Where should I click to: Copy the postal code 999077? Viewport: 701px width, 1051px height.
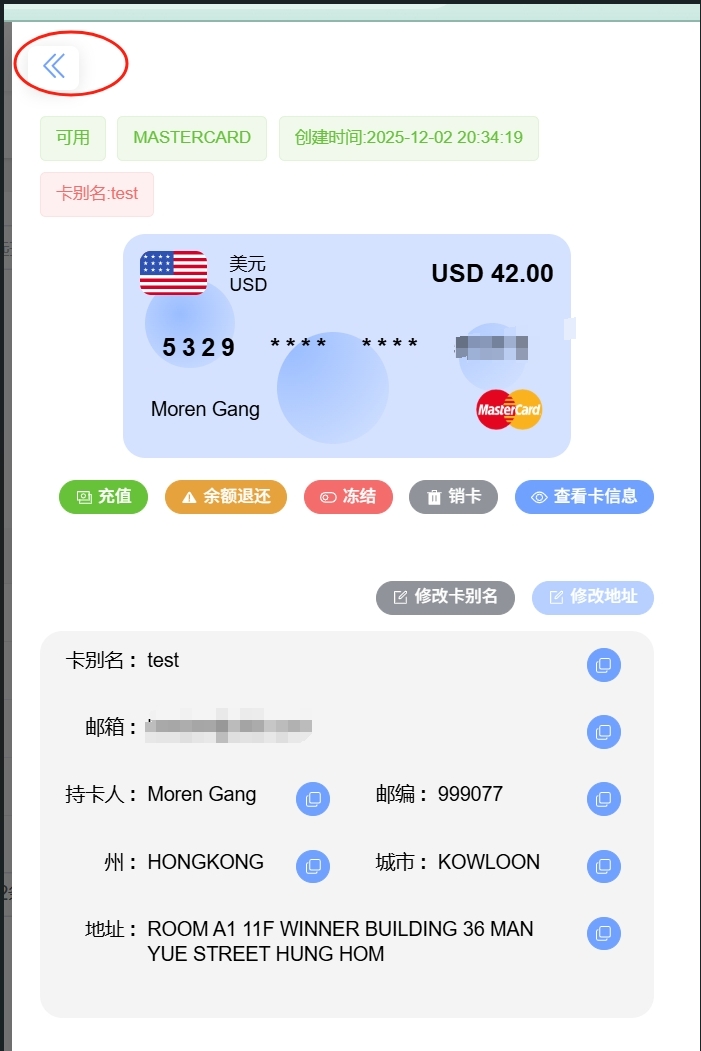click(603, 799)
